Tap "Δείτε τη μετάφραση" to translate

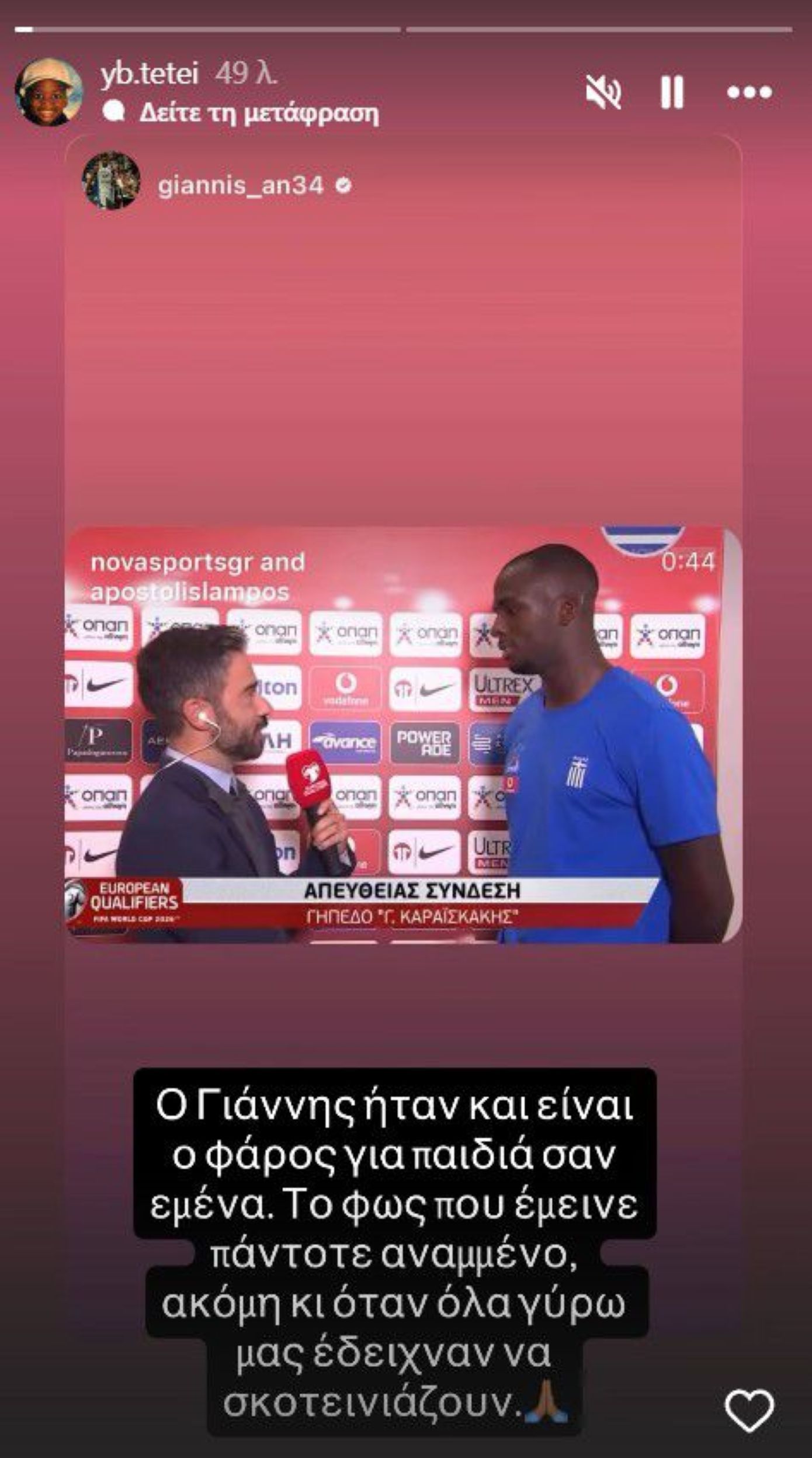(258, 113)
